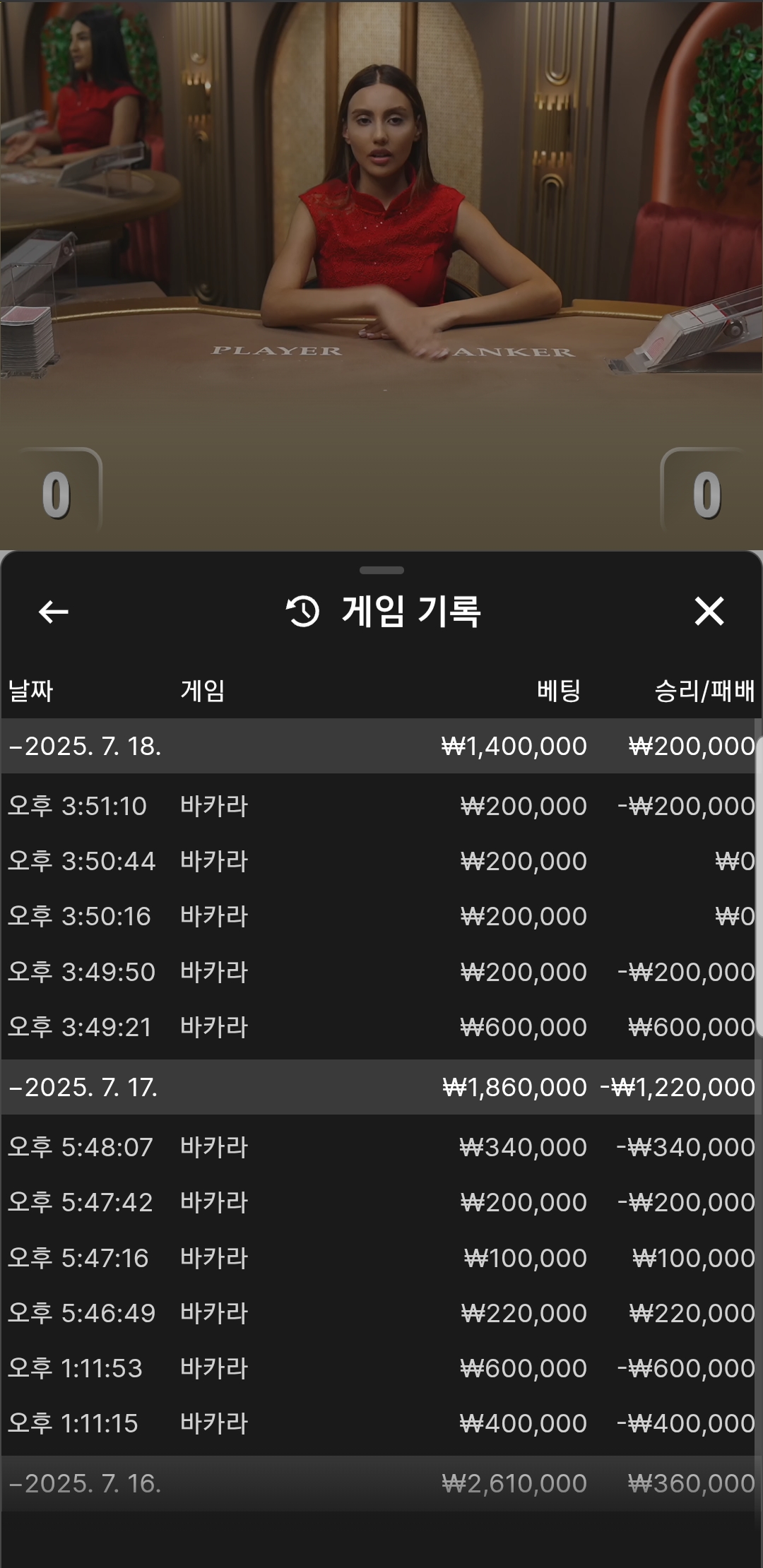Tap the sheet drag handle above 게임 기록

[x=381, y=570]
